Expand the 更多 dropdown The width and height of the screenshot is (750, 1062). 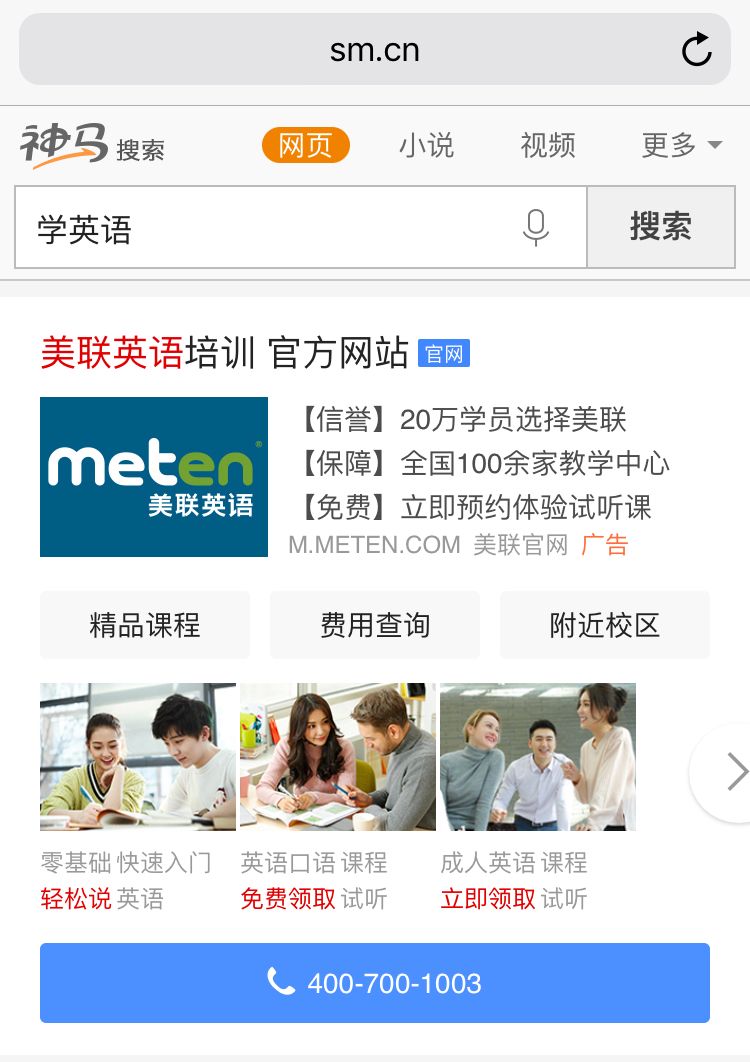point(681,145)
